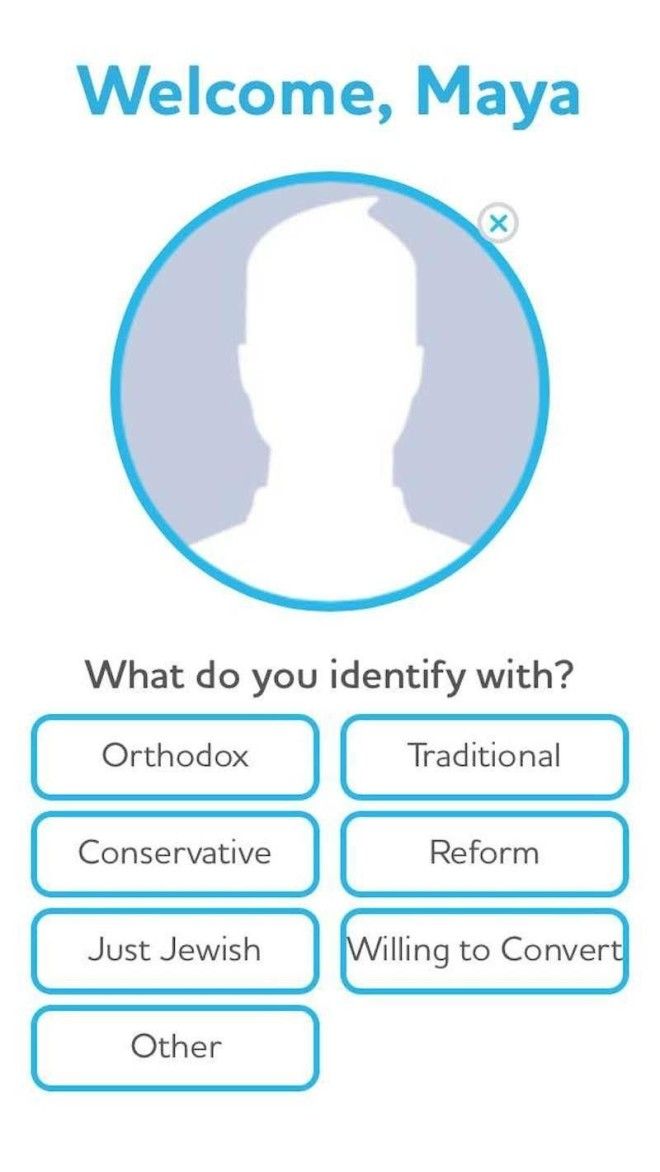This screenshot has width=660, height=1172.
Task: Choose the Traditional option
Action: coord(484,756)
